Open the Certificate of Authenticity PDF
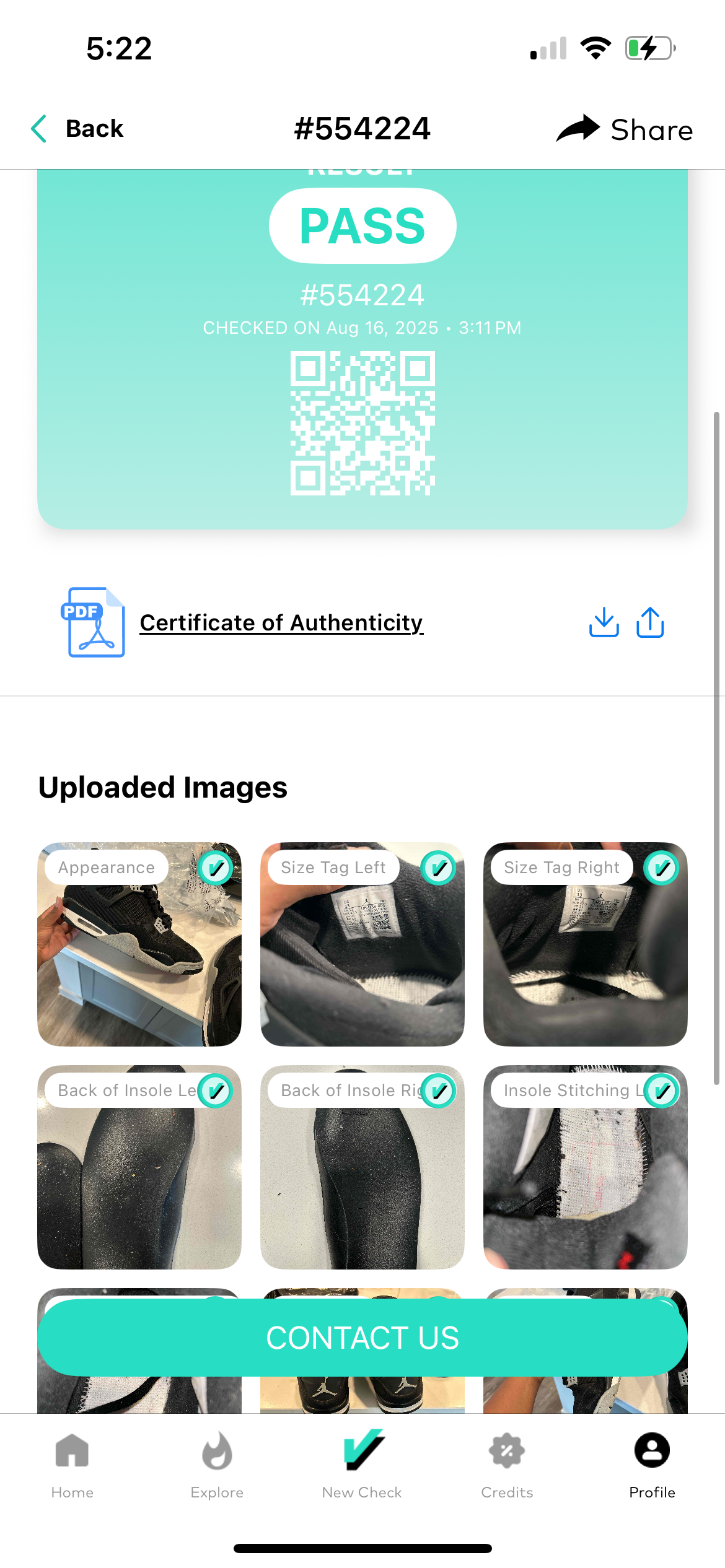The height and width of the screenshot is (1568, 725). (x=281, y=622)
